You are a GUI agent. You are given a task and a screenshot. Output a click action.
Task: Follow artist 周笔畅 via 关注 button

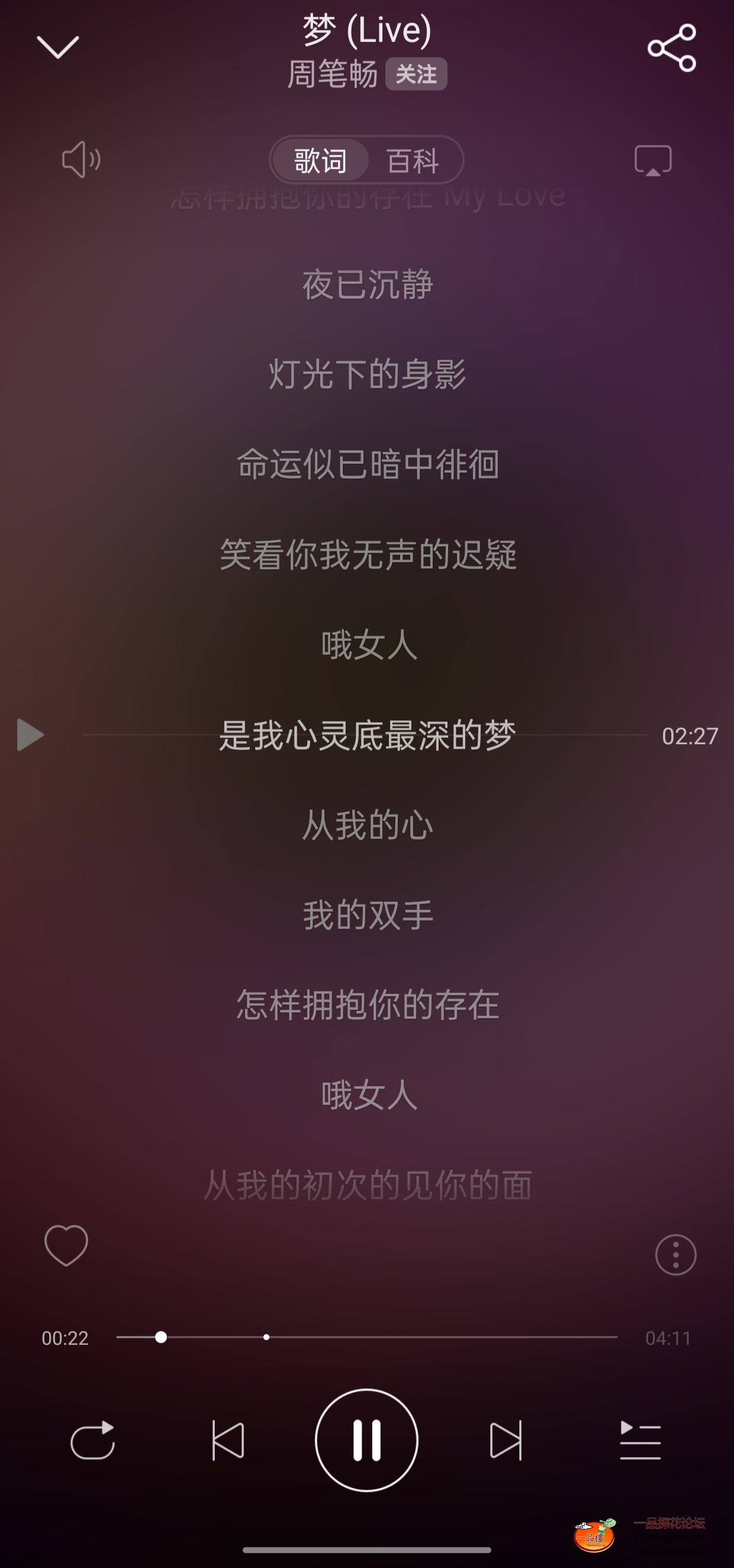tap(416, 75)
